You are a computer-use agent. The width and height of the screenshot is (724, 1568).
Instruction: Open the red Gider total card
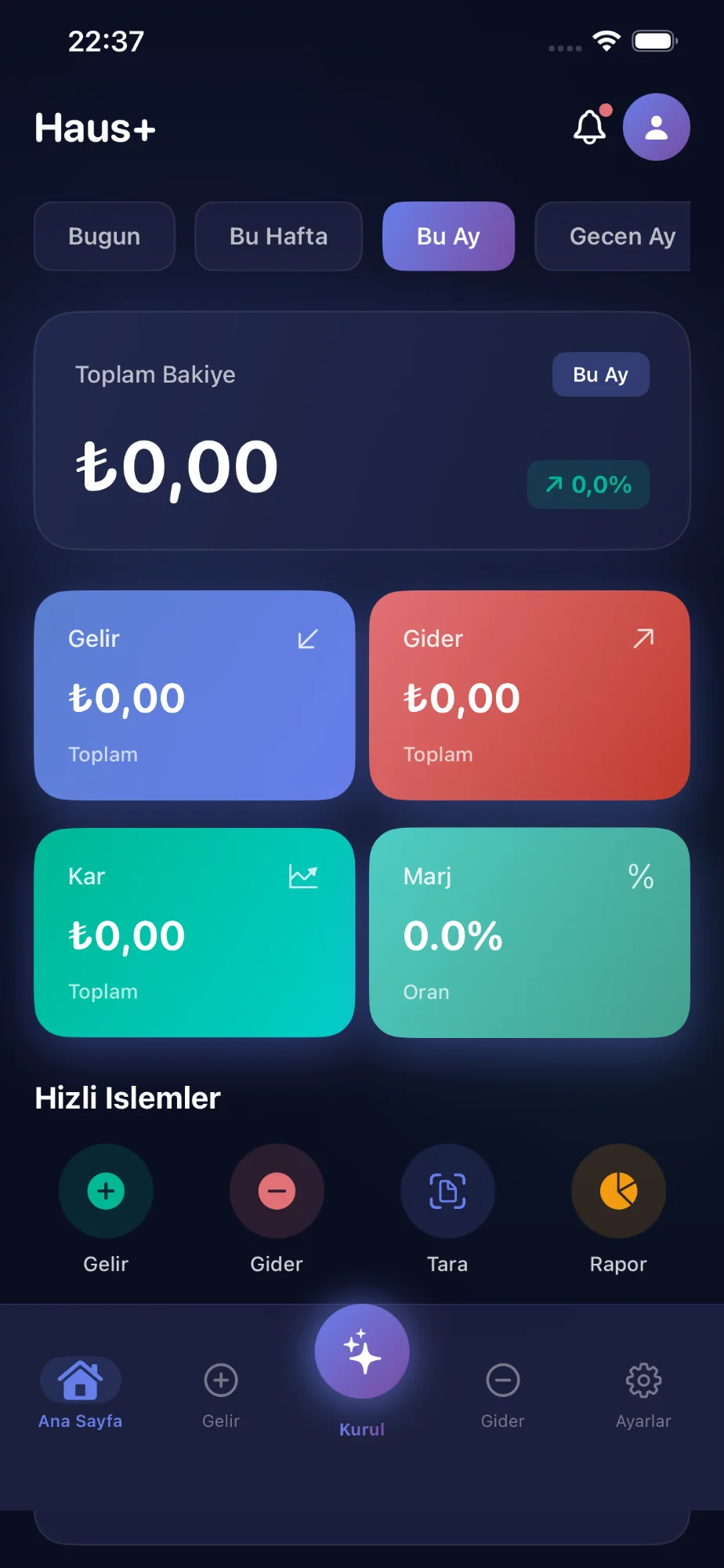[x=529, y=695]
